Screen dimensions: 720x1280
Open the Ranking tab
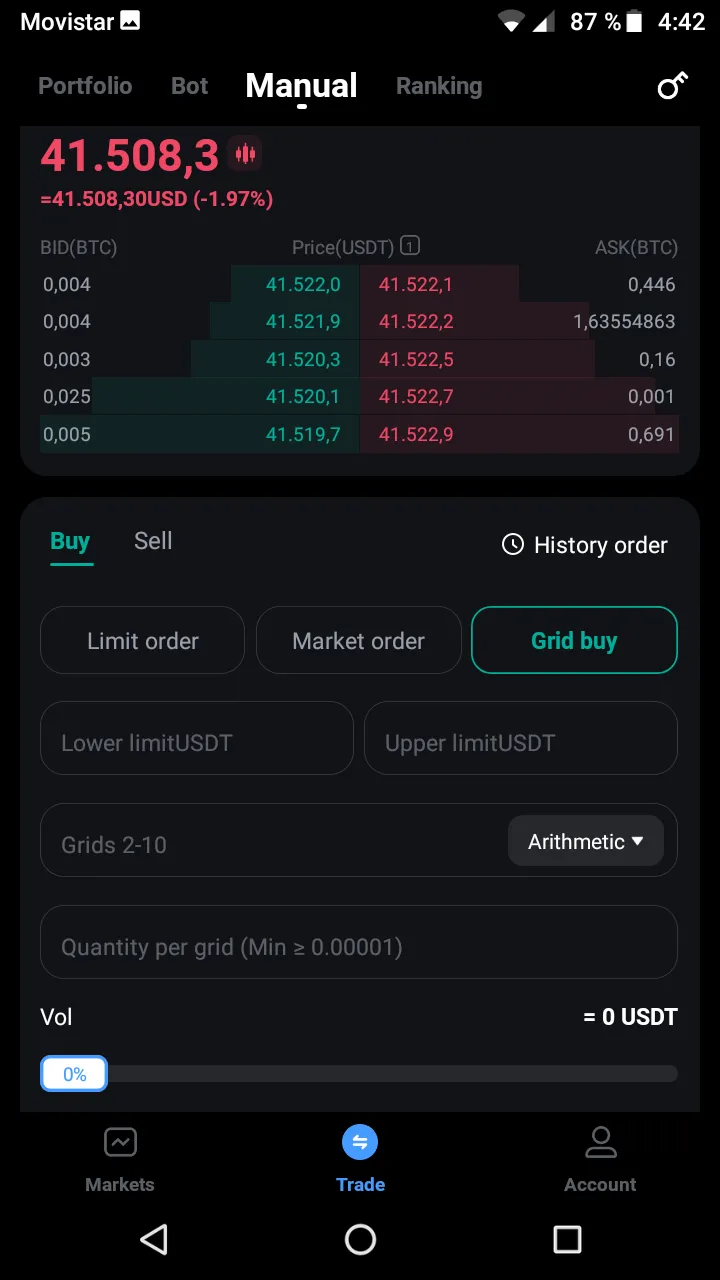pos(439,86)
